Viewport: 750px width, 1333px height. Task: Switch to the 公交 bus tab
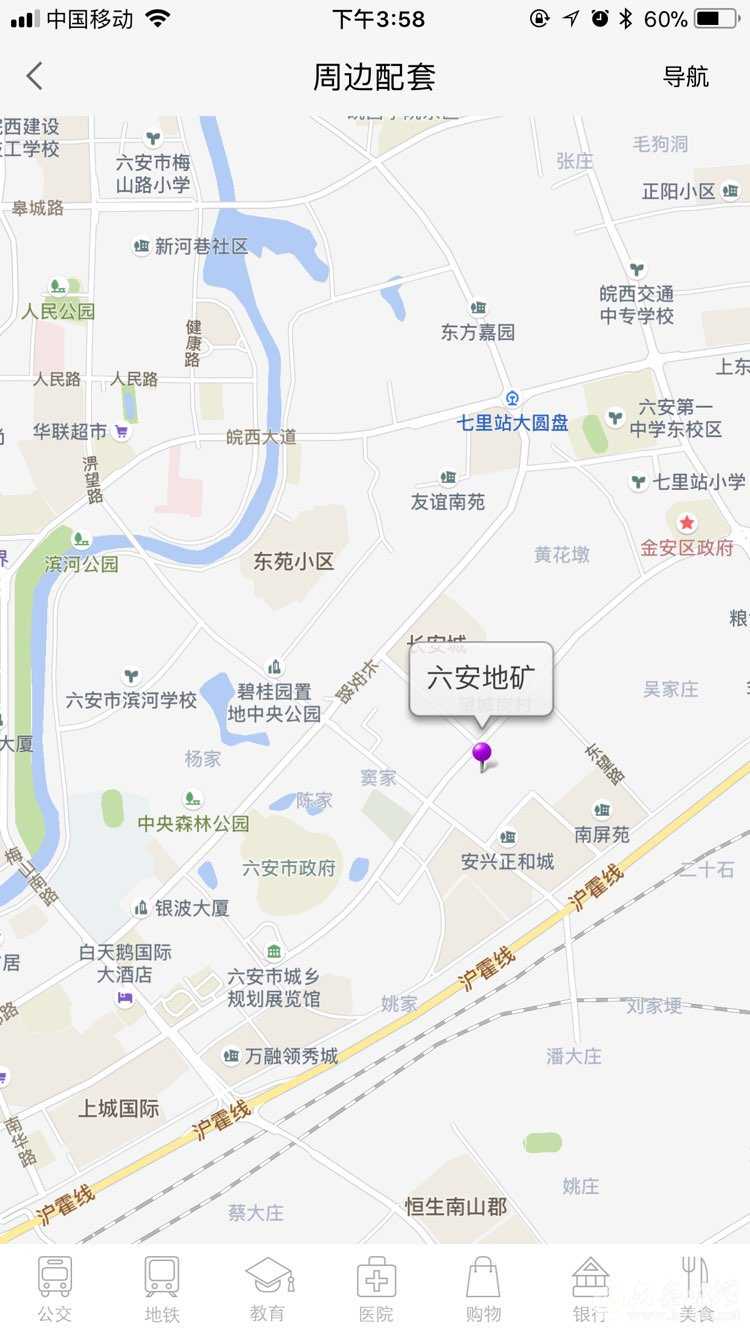55,1289
